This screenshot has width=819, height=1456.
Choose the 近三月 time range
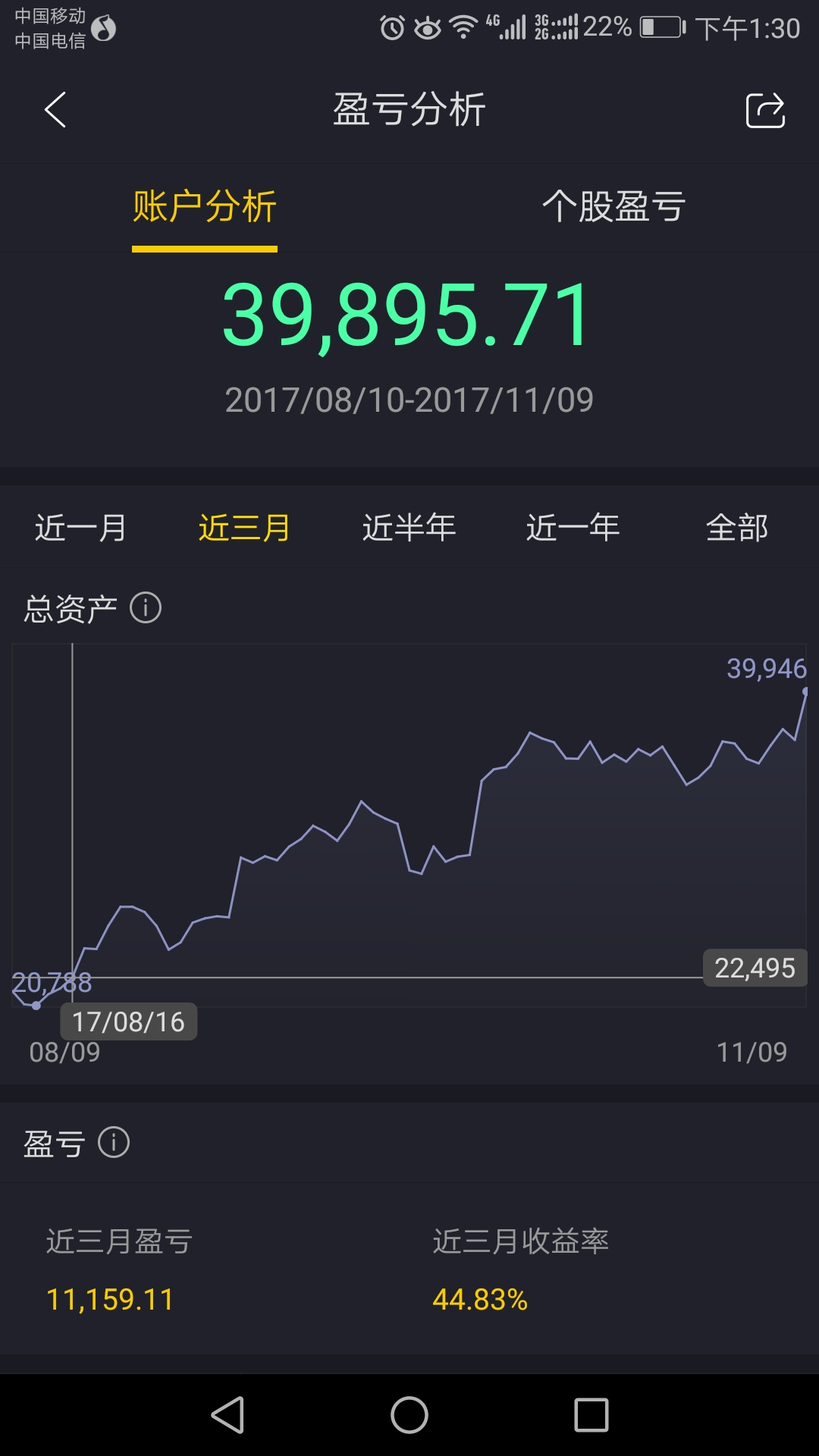(245, 527)
